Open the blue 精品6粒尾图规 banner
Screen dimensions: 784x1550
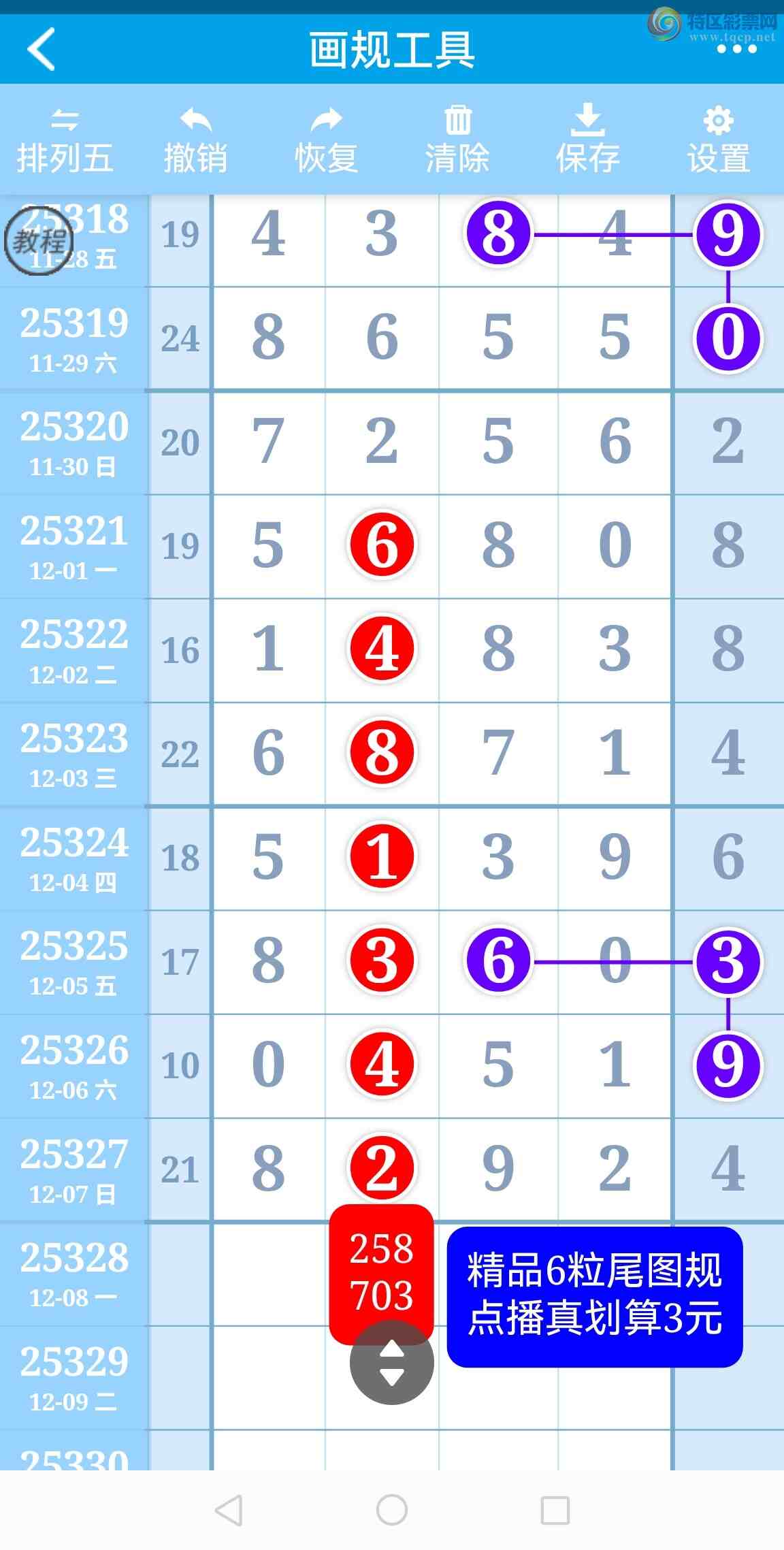coord(594,1296)
